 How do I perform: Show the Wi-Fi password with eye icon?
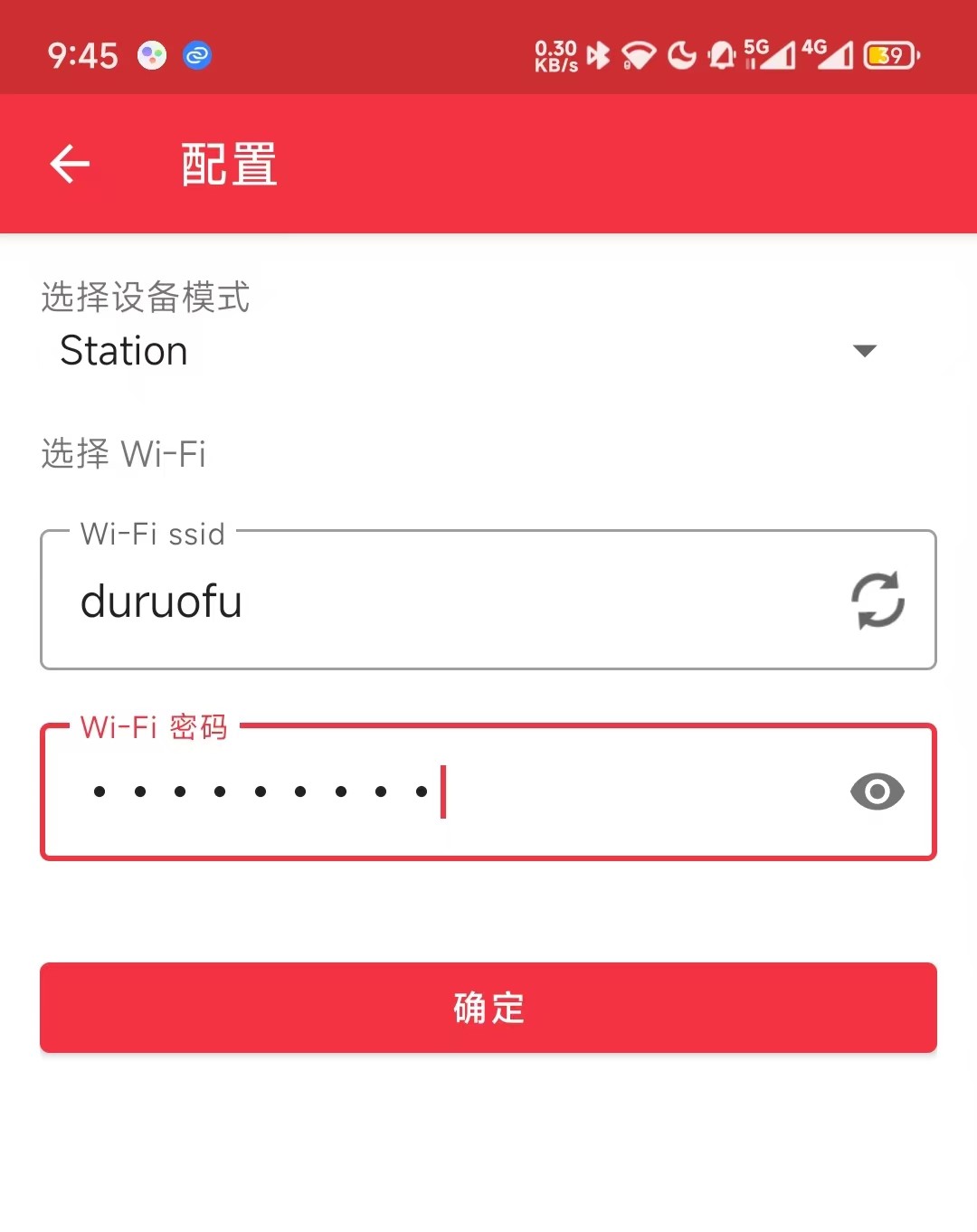pyautogui.click(x=877, y=792)
